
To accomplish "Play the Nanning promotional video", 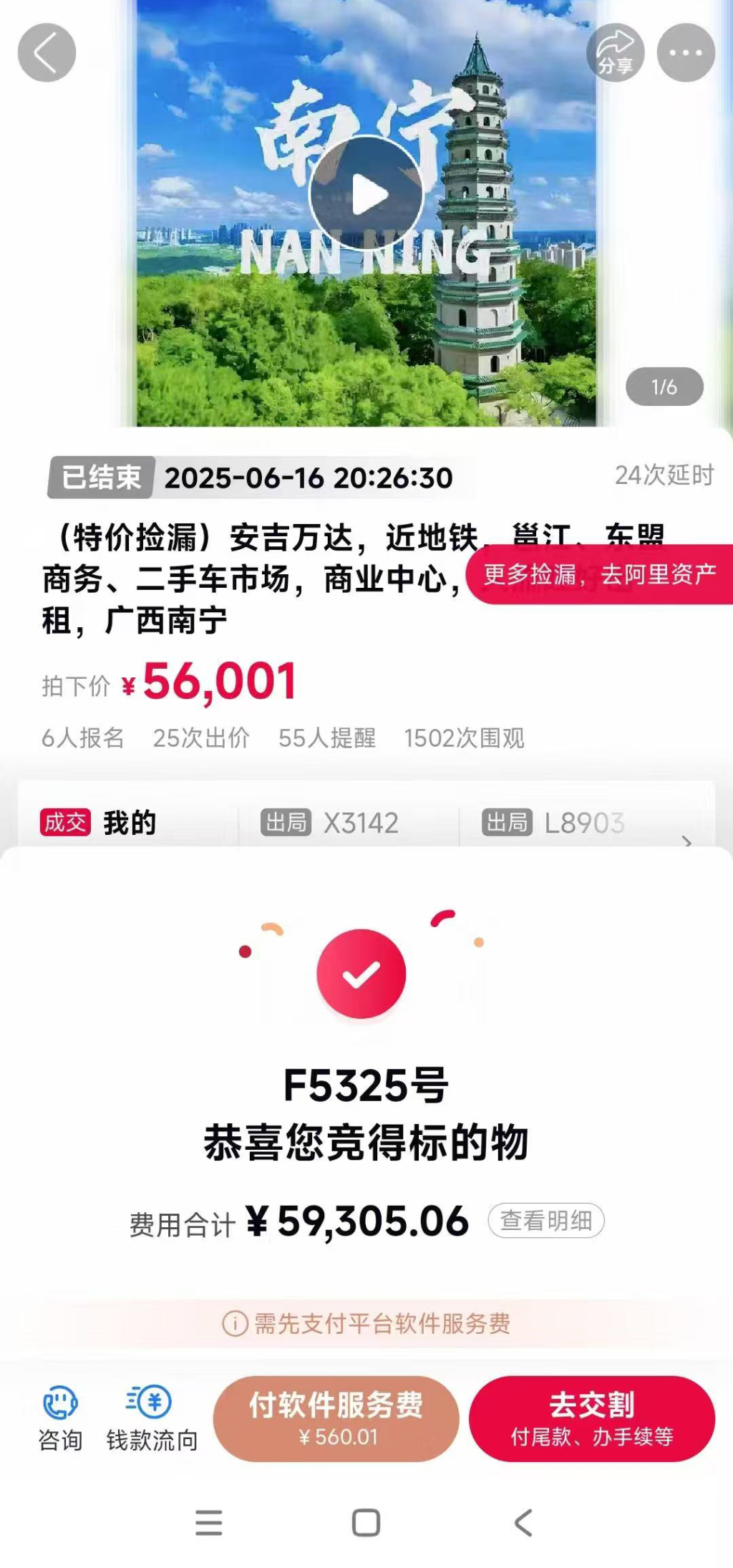I will pyautogui.click(x=366, y=192).
